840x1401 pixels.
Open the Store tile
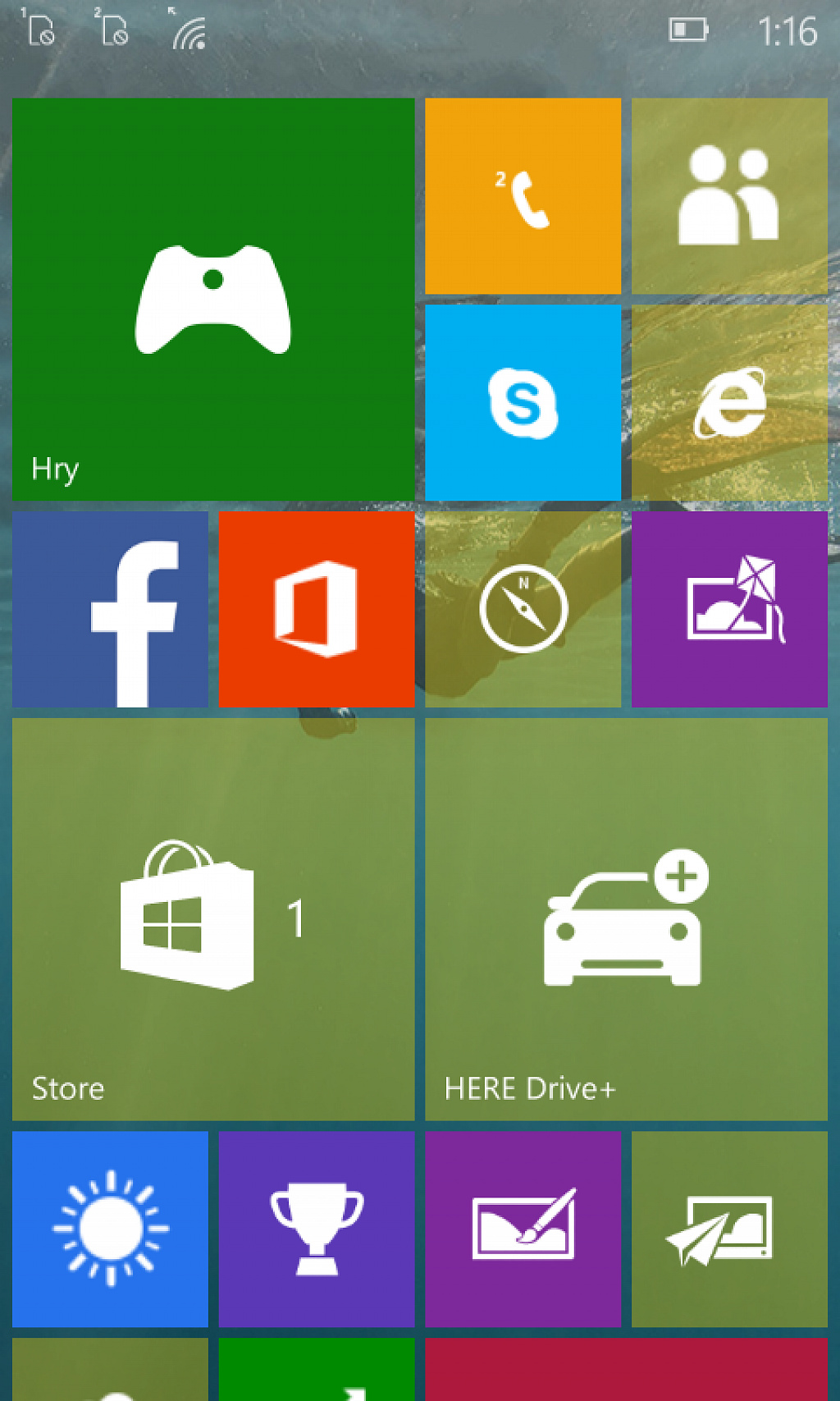(x=213, y=919)
